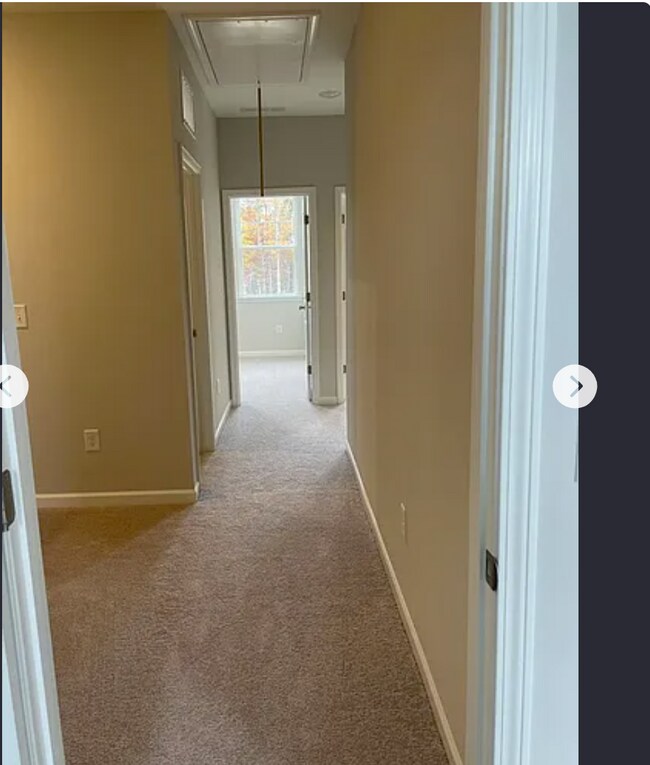Go to the next photo

(x=575, y=387)
